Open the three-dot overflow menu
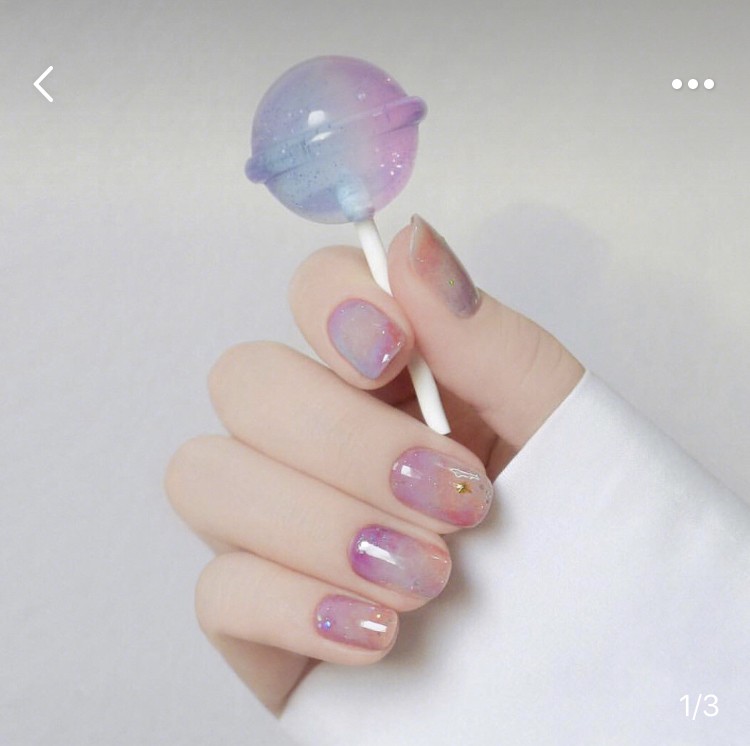Screen dimensions: 750x746 [693, 84]
